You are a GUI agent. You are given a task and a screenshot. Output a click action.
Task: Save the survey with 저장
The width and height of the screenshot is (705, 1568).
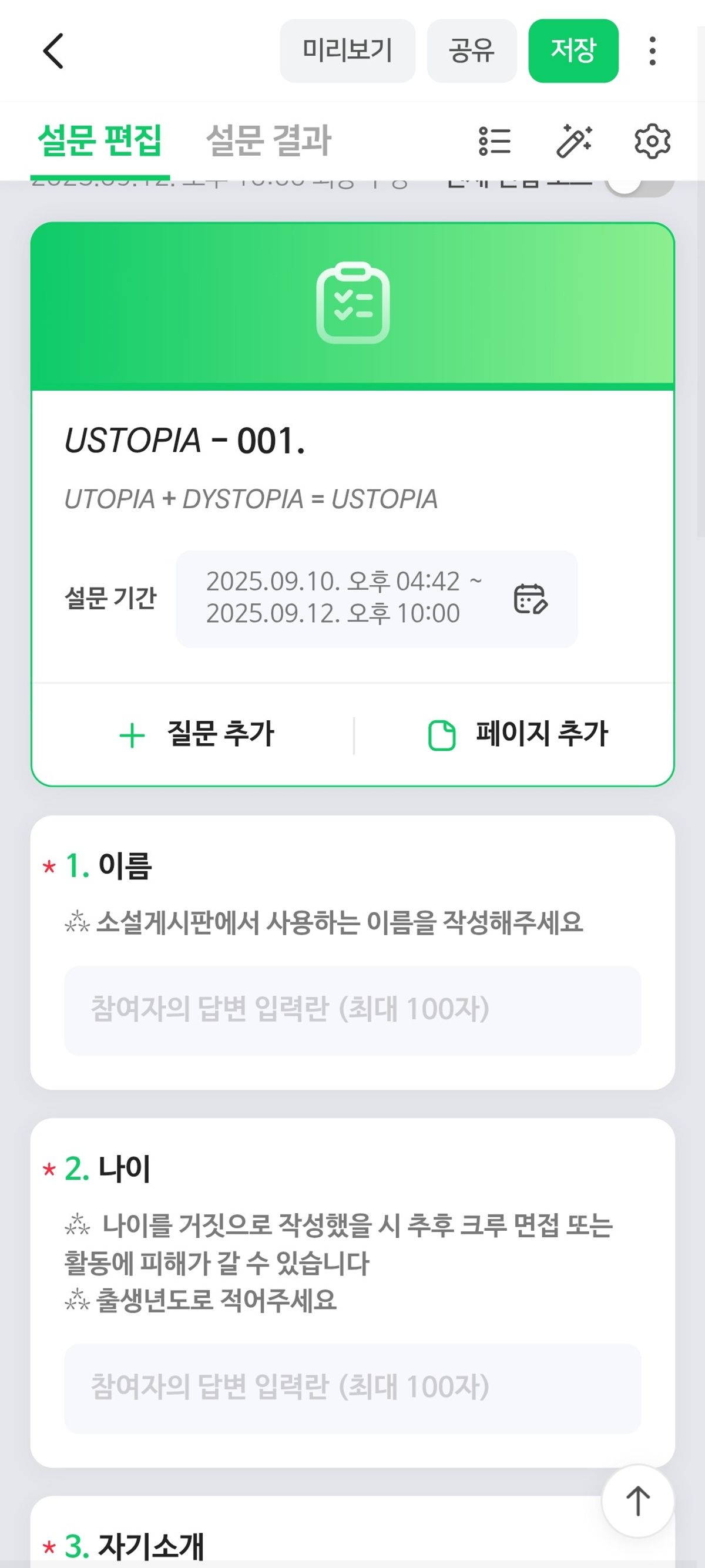point(573,51)
